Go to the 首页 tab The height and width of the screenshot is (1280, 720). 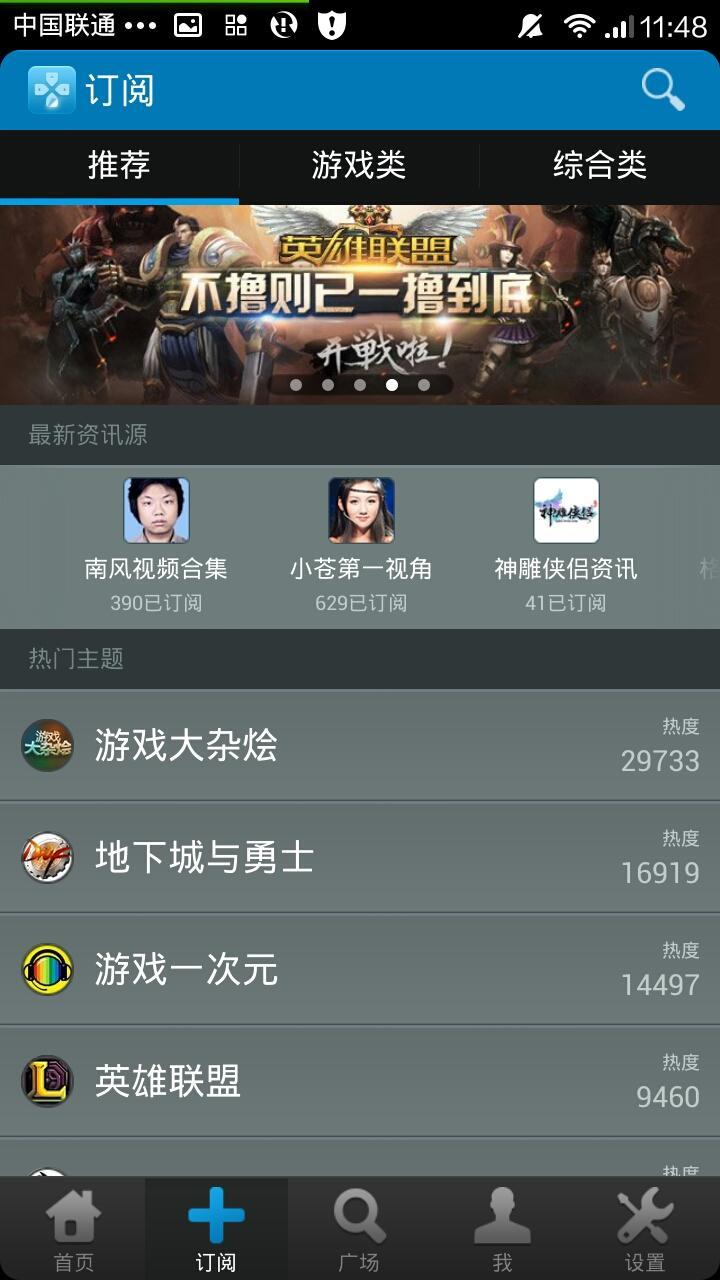click(x=73, y=1229)
